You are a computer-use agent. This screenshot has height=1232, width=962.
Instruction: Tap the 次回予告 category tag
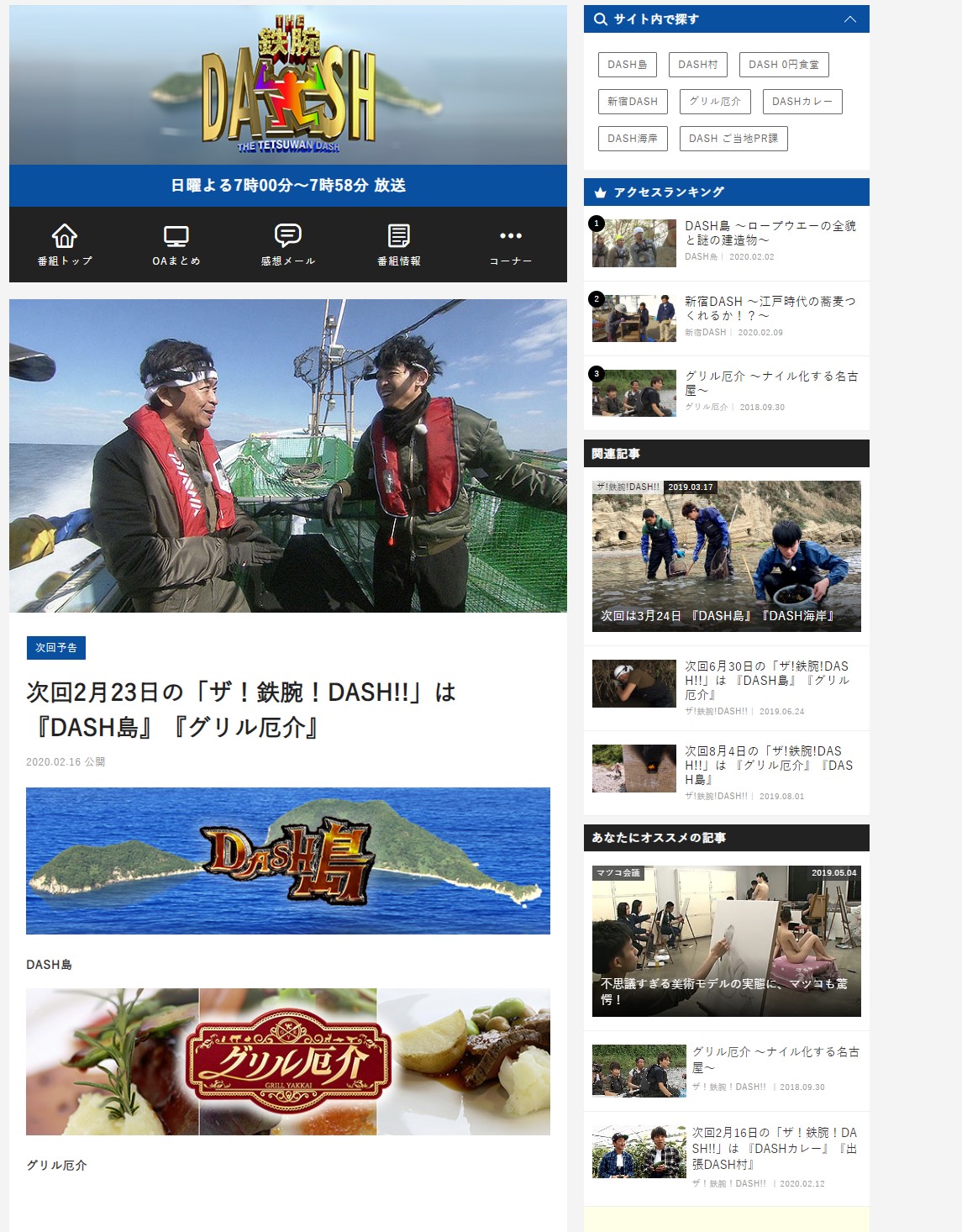click(56, 648)
